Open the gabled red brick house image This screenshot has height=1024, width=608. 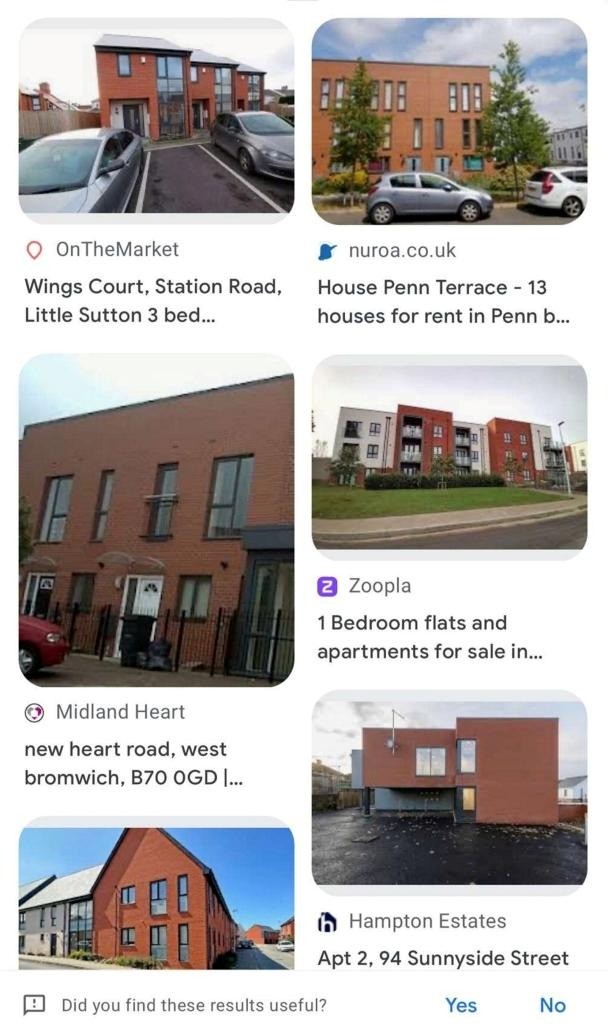pos(156,896)
